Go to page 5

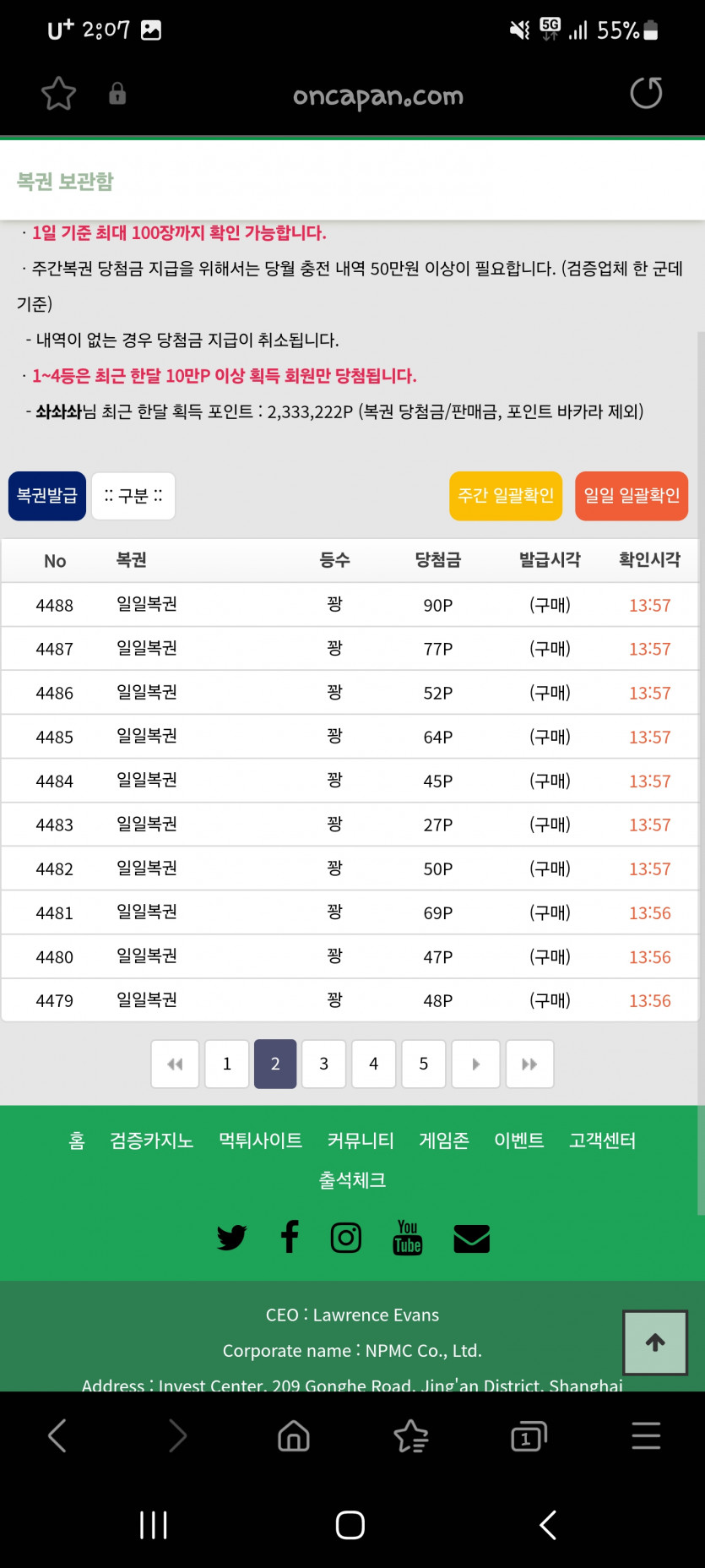click(424, 1064)
